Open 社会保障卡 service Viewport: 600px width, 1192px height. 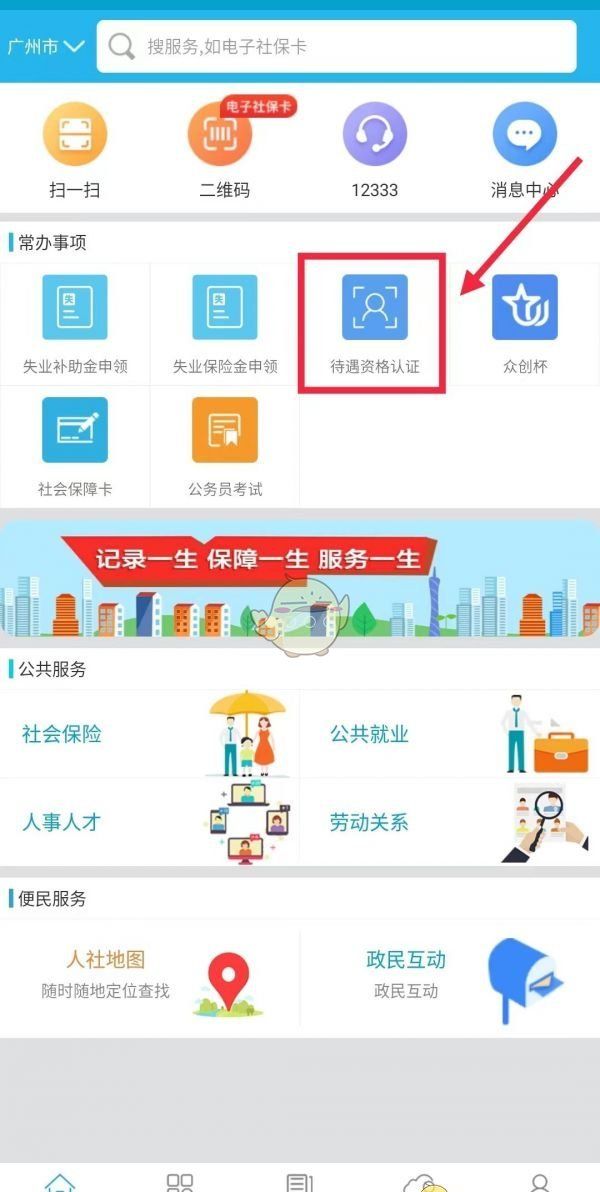pos(75,446)
